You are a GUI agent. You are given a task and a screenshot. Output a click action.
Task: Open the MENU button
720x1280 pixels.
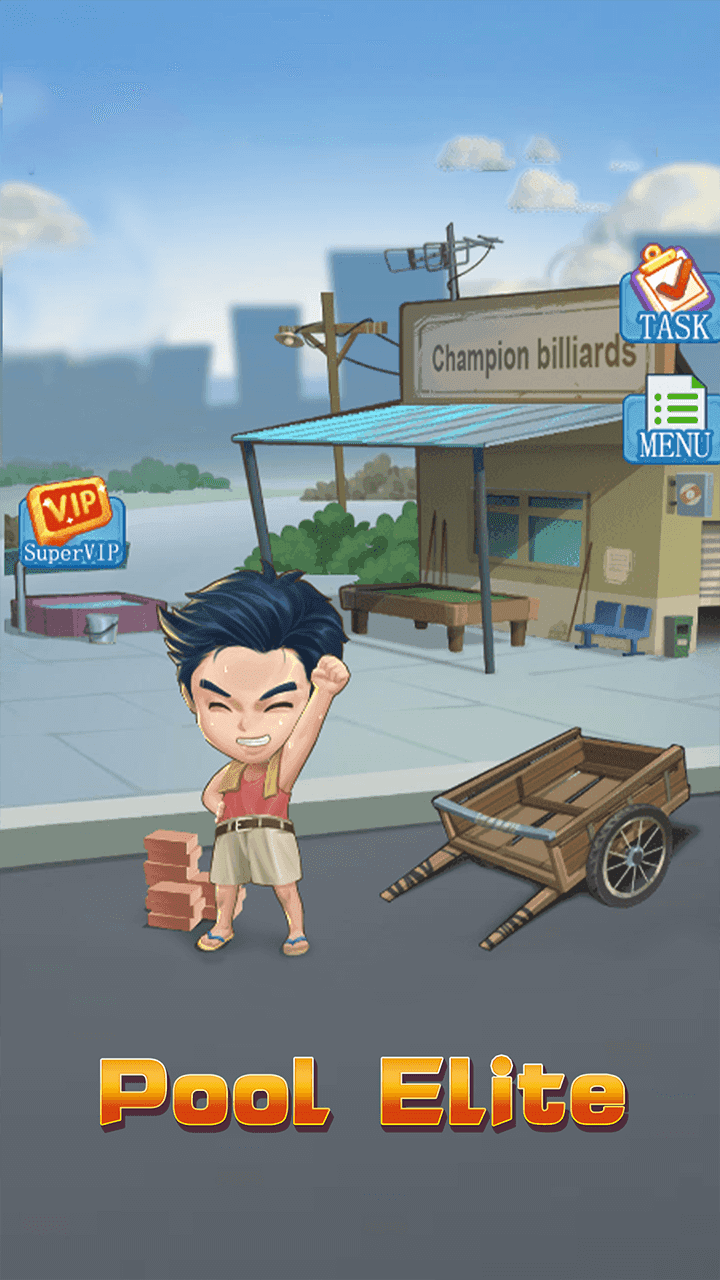(x=671, y=418)
